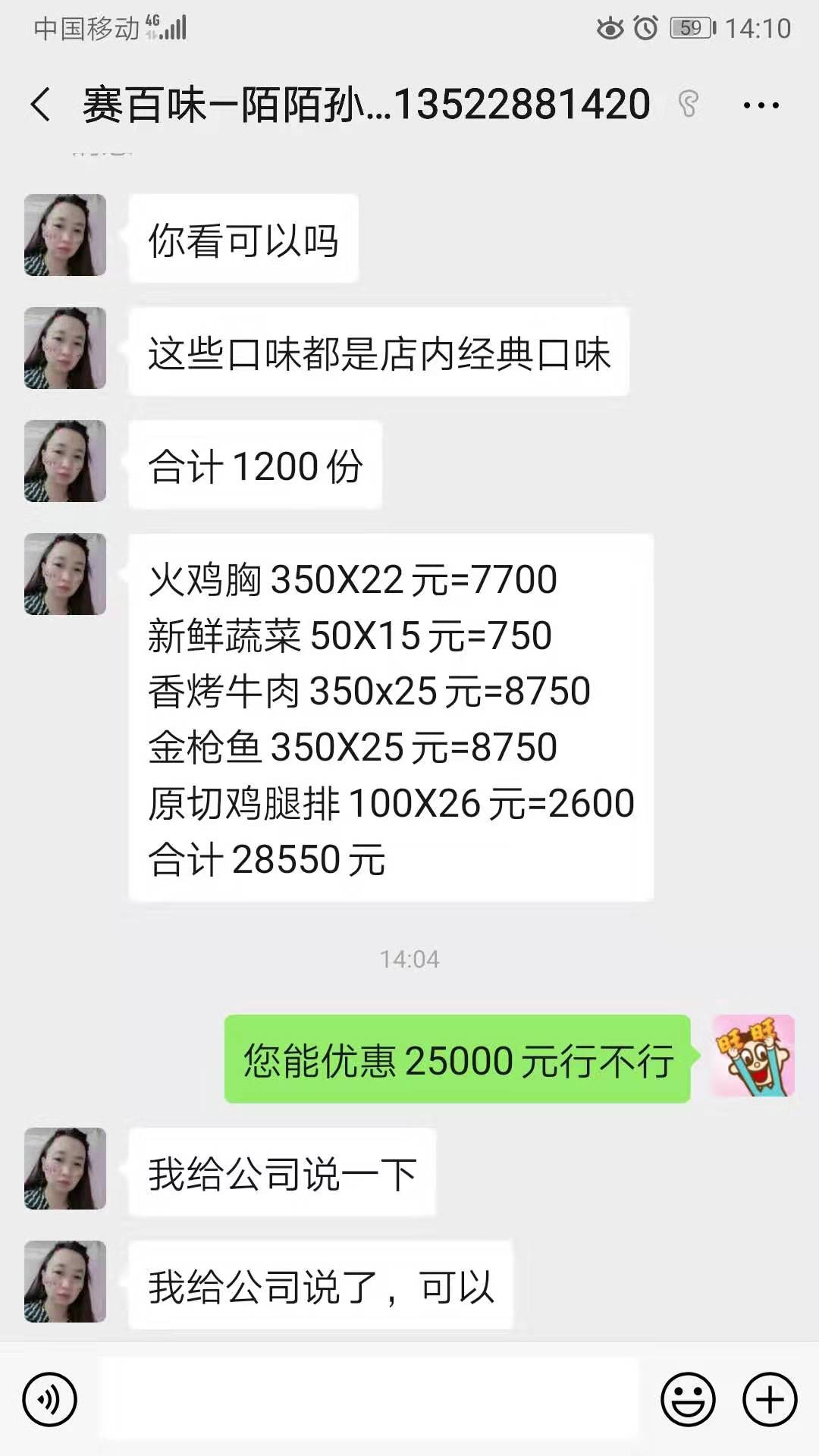Image resolution: width=819 pixels, height=1456 pixels.
Task: Open my own avatar beside the 25000元 message
Action: 753,1056
